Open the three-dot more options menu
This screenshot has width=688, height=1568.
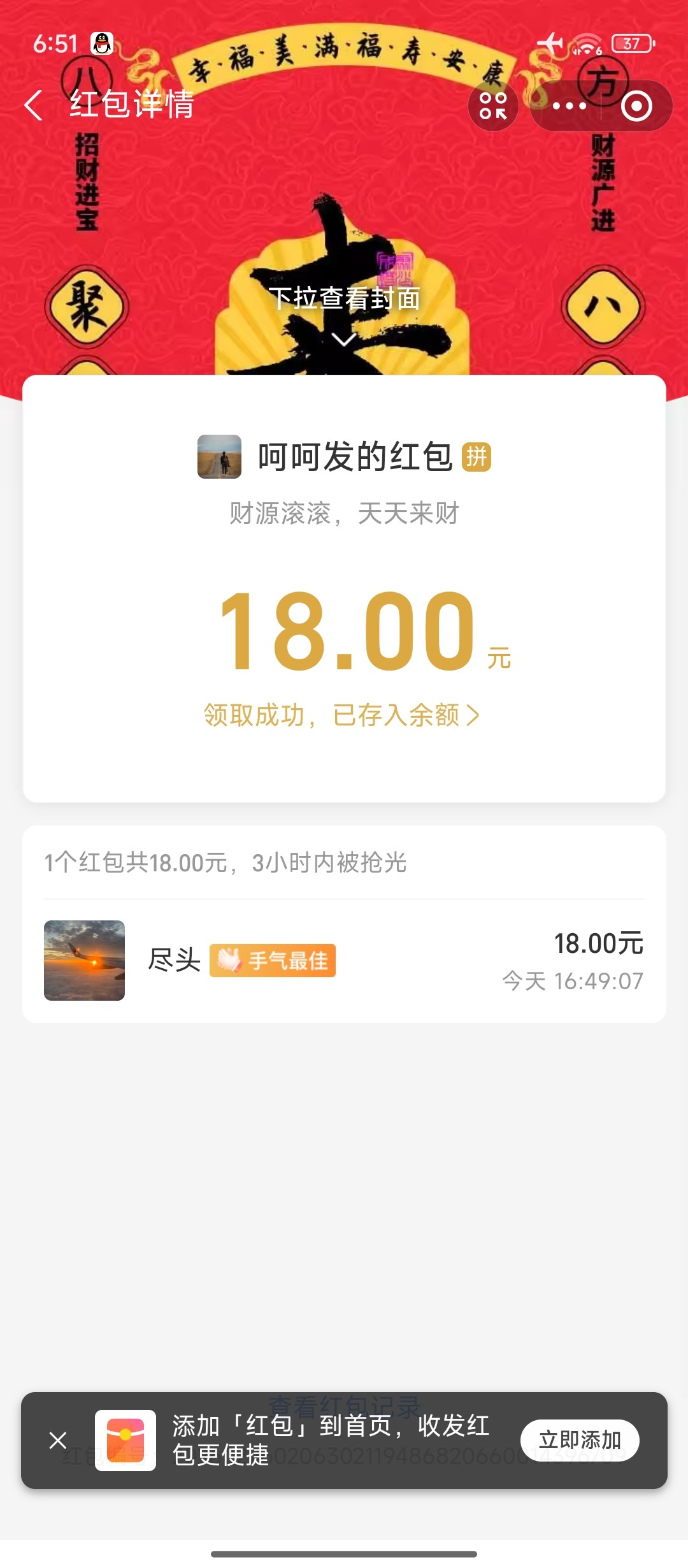[569, 106]
